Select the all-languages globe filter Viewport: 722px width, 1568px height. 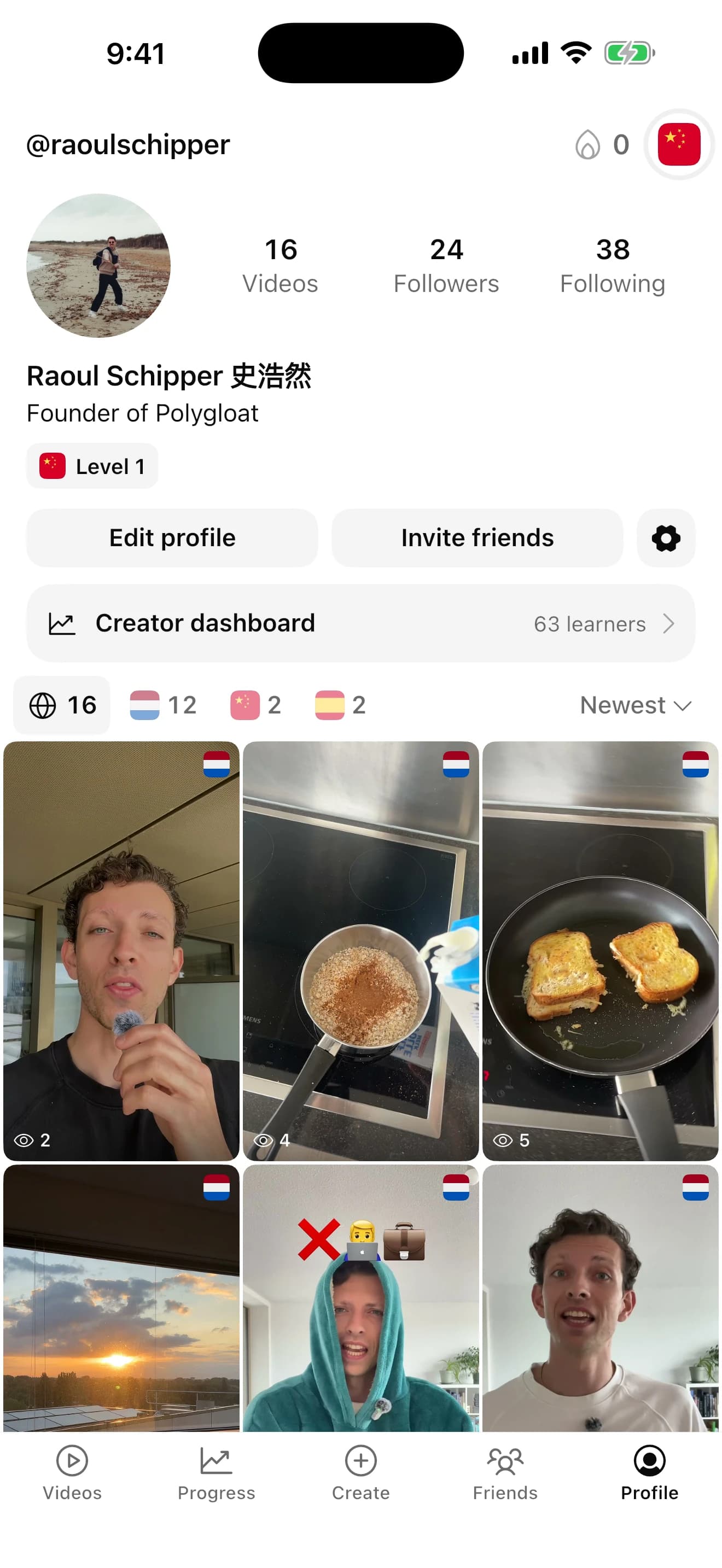tap(62, 705)
